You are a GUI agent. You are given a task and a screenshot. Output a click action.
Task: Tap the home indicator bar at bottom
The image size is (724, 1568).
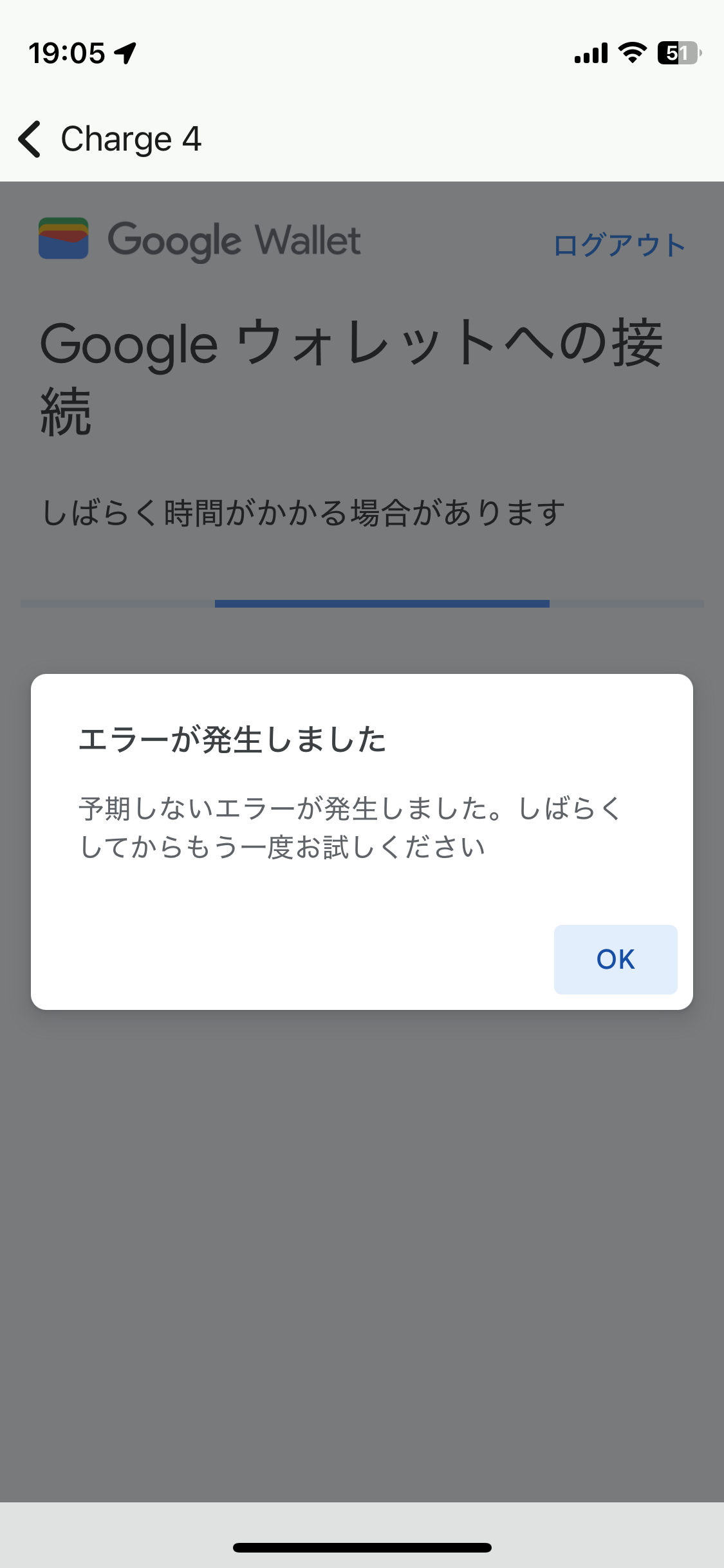point(362,1545)
